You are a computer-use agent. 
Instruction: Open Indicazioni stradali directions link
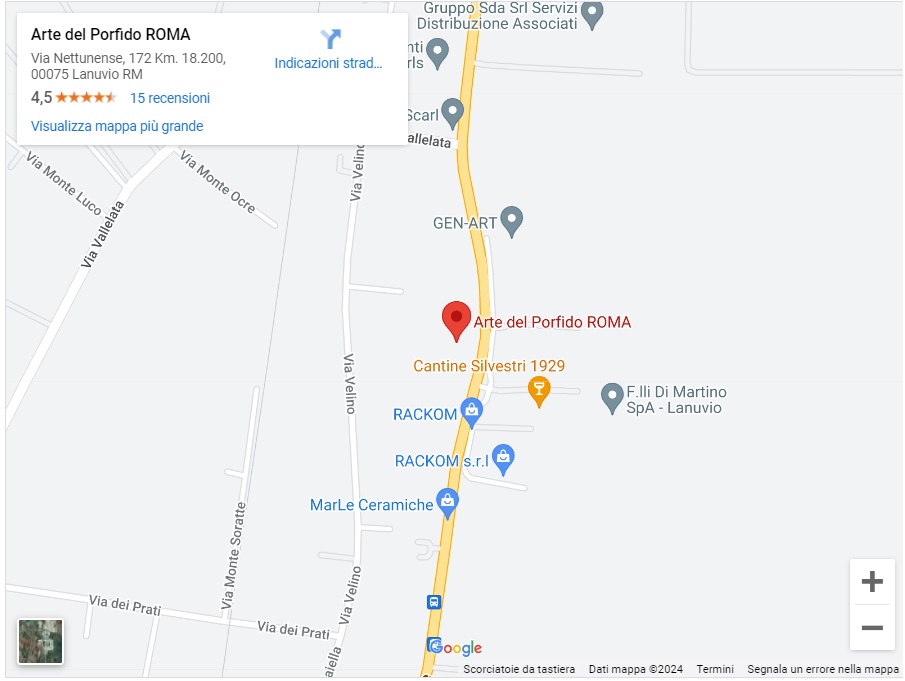(x=329, y=50)
